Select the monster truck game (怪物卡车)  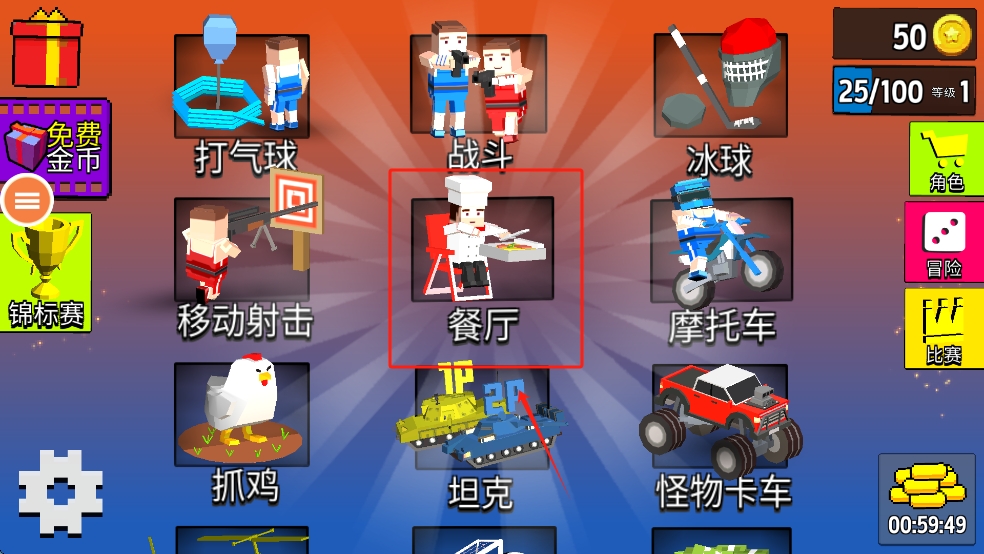coord(722,428)
